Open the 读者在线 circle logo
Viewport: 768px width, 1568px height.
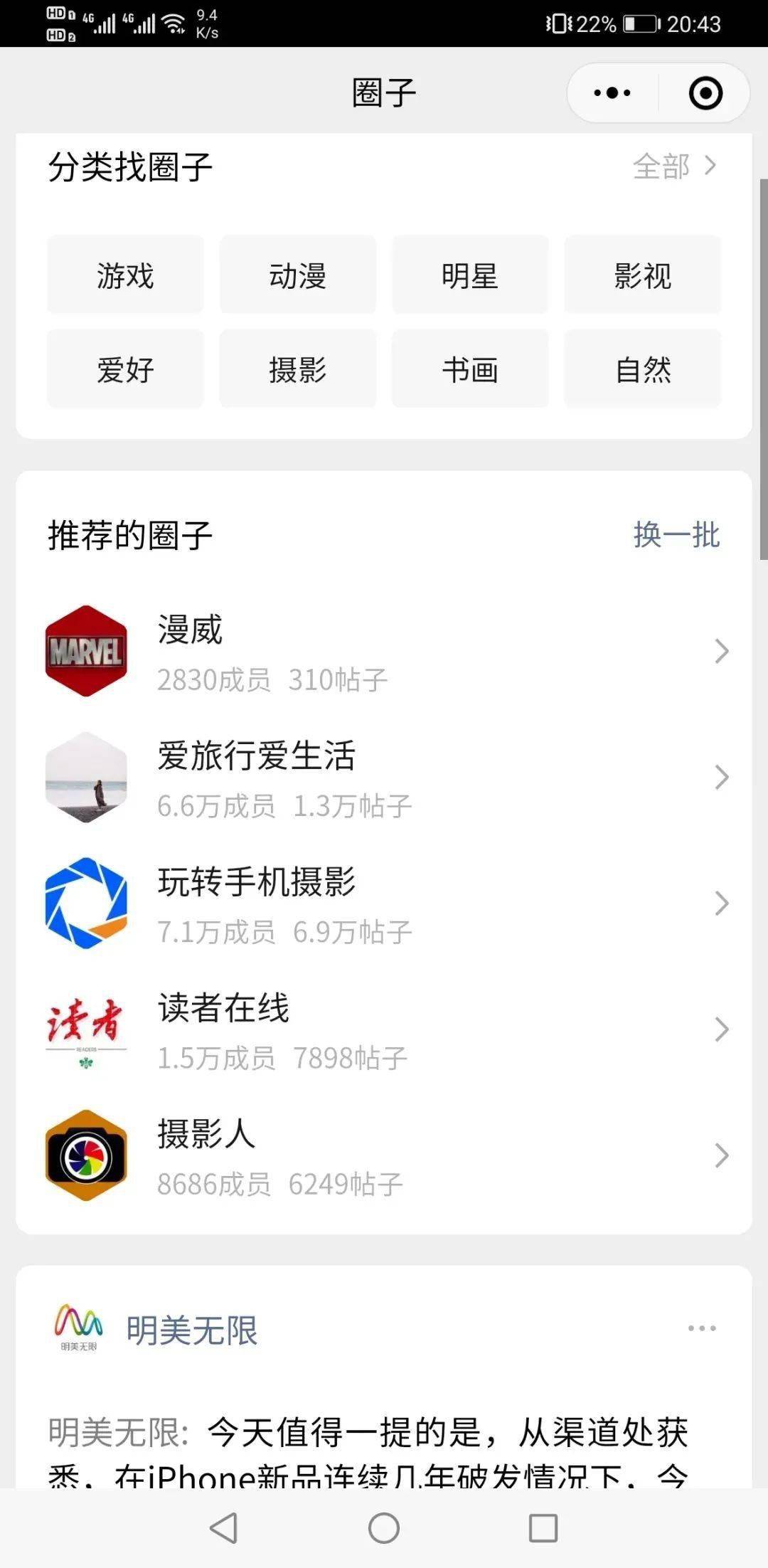pos(86,1029)
